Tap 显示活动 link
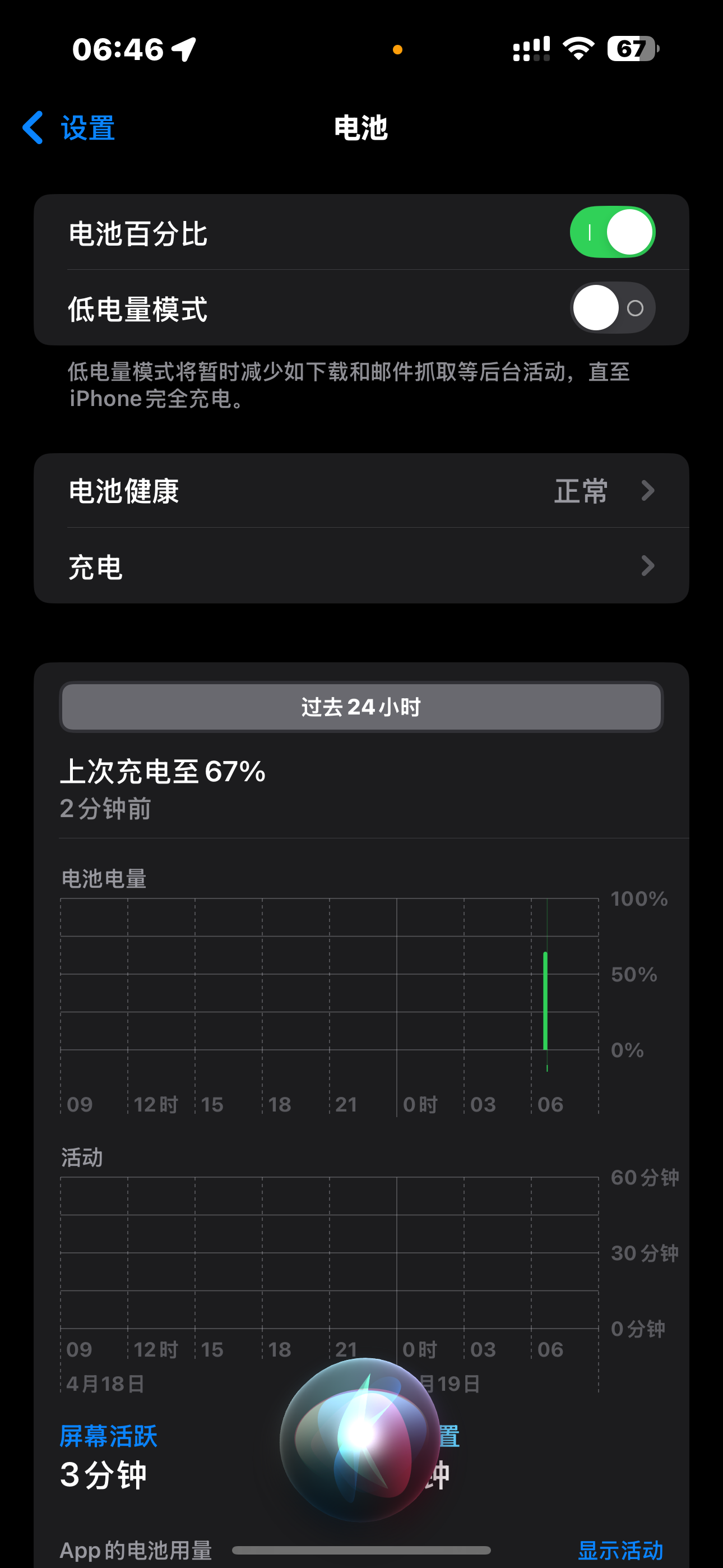This screenshot has width=723, height=1568. pos(620,1549)
